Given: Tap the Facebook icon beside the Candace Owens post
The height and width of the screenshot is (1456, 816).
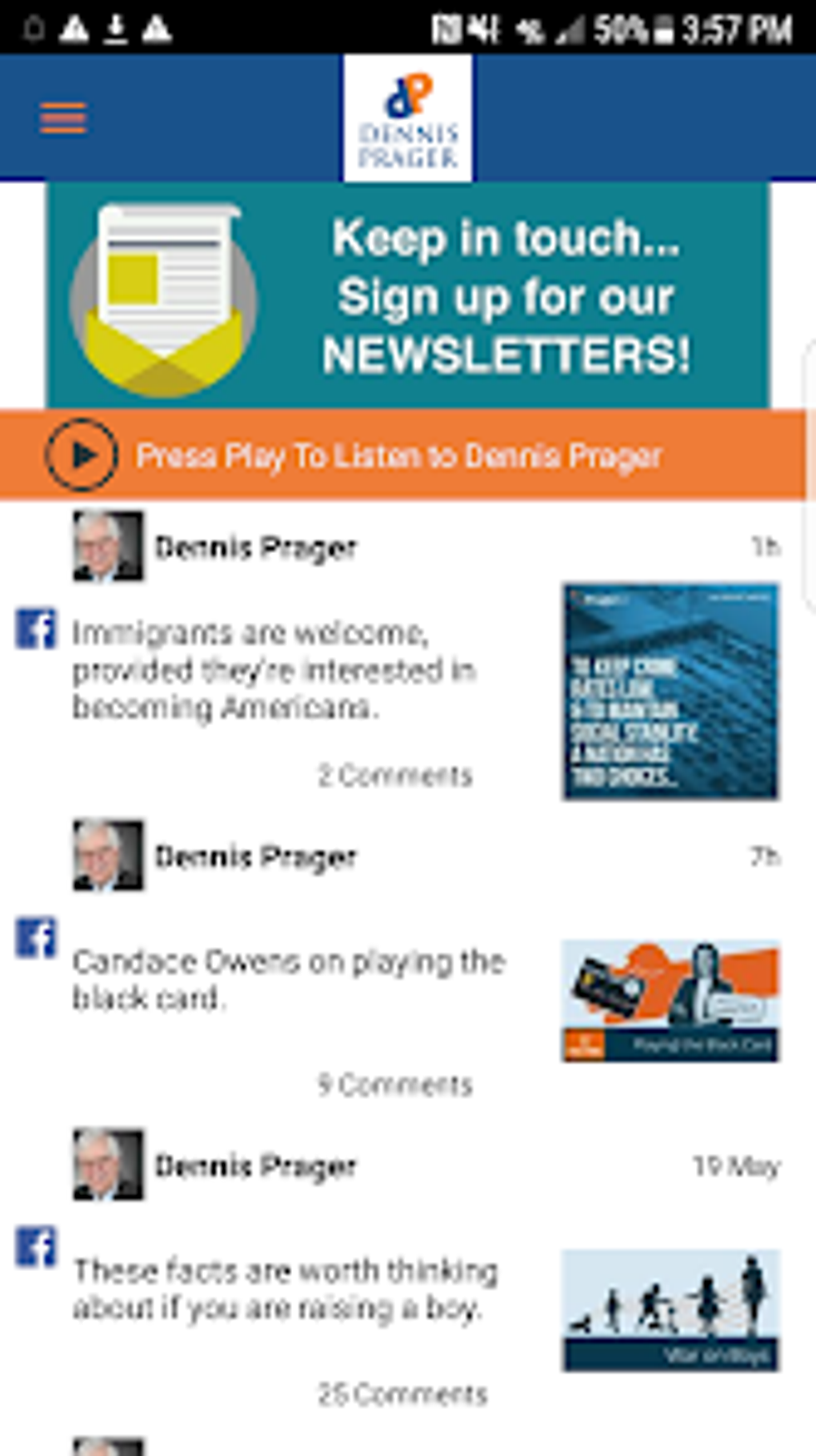Looking at the screenshot, I should tap(35, 935).
